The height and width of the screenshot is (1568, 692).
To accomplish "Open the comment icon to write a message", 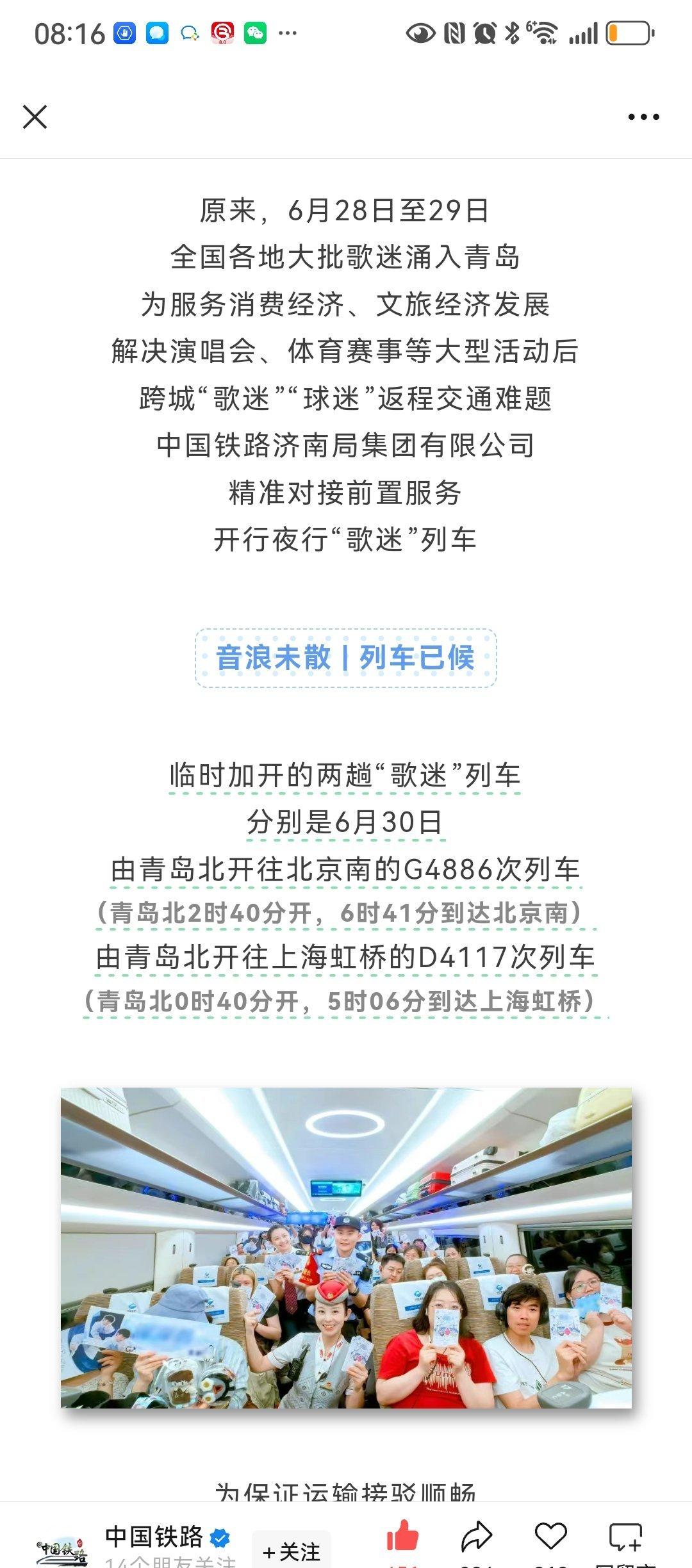I will coord(625,1537).
